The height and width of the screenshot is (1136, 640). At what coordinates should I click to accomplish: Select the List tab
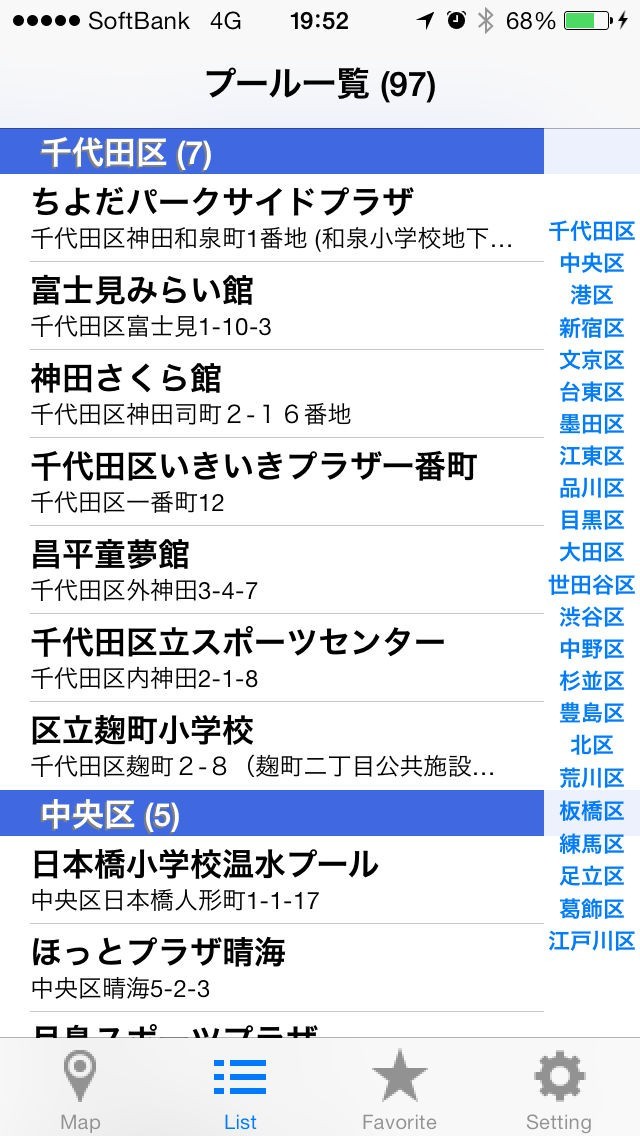coord(240,1088)
